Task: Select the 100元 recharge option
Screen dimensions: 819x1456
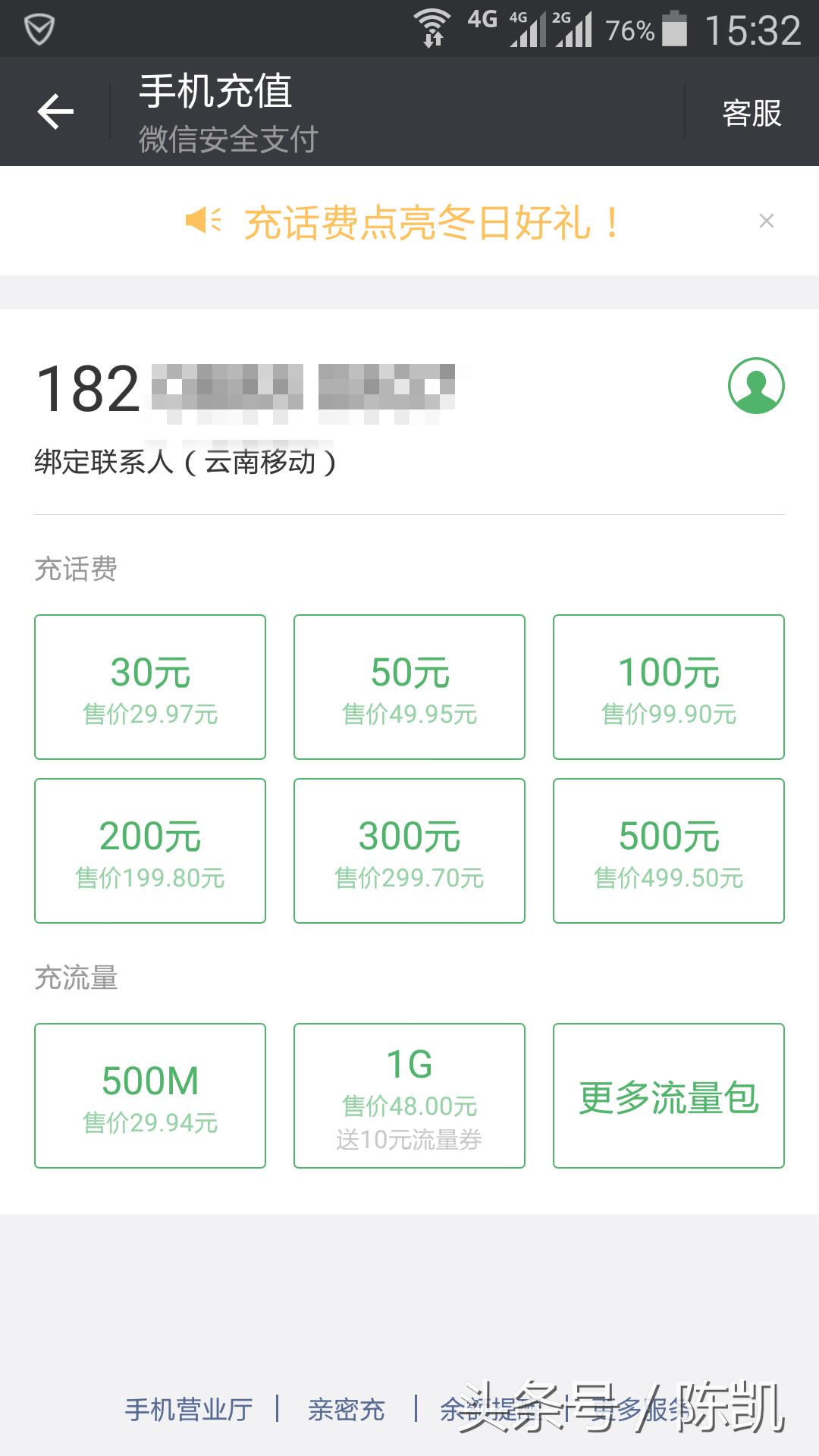Action: coord(668,685)
